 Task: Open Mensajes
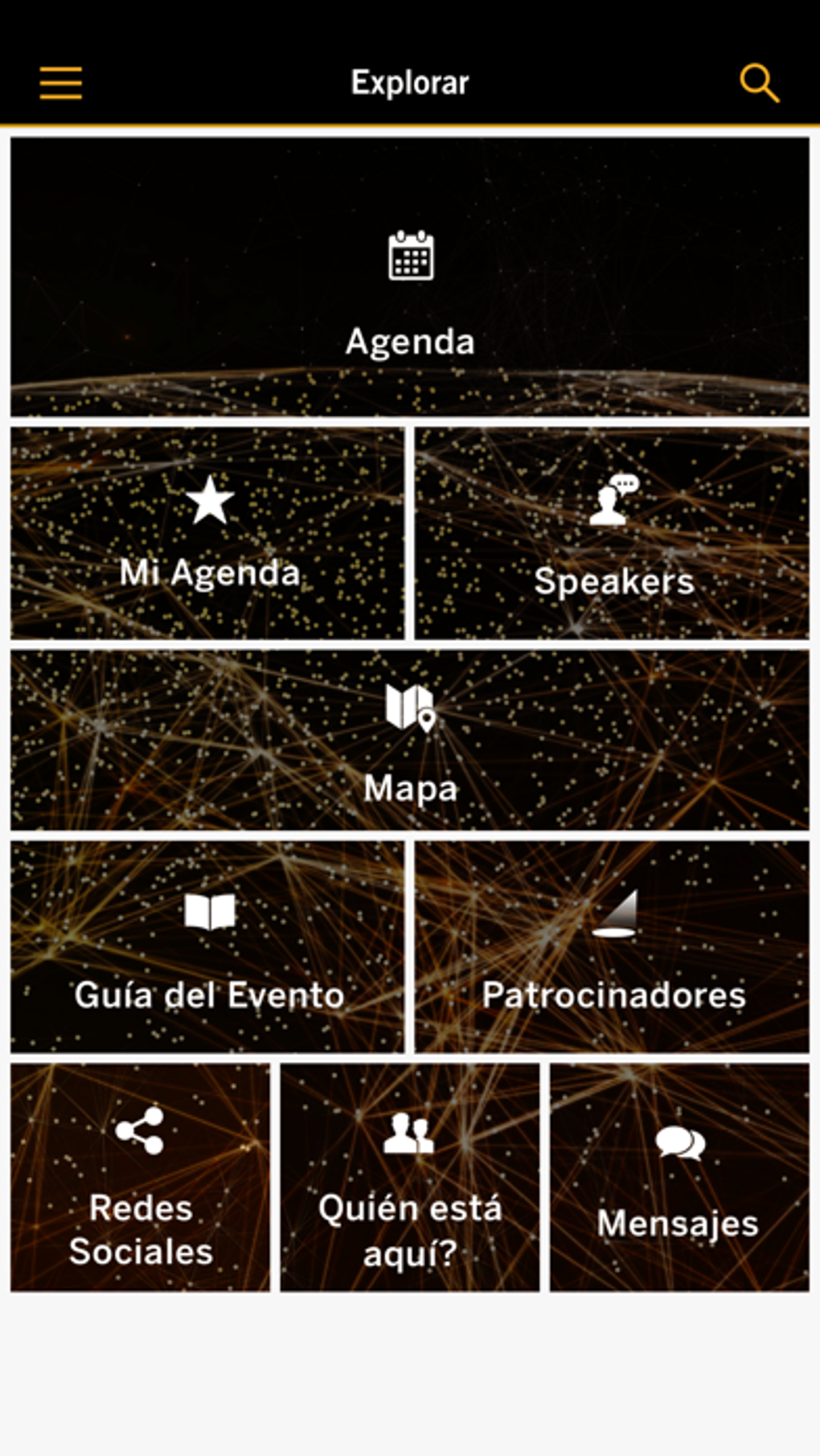tap(679, 1178)
